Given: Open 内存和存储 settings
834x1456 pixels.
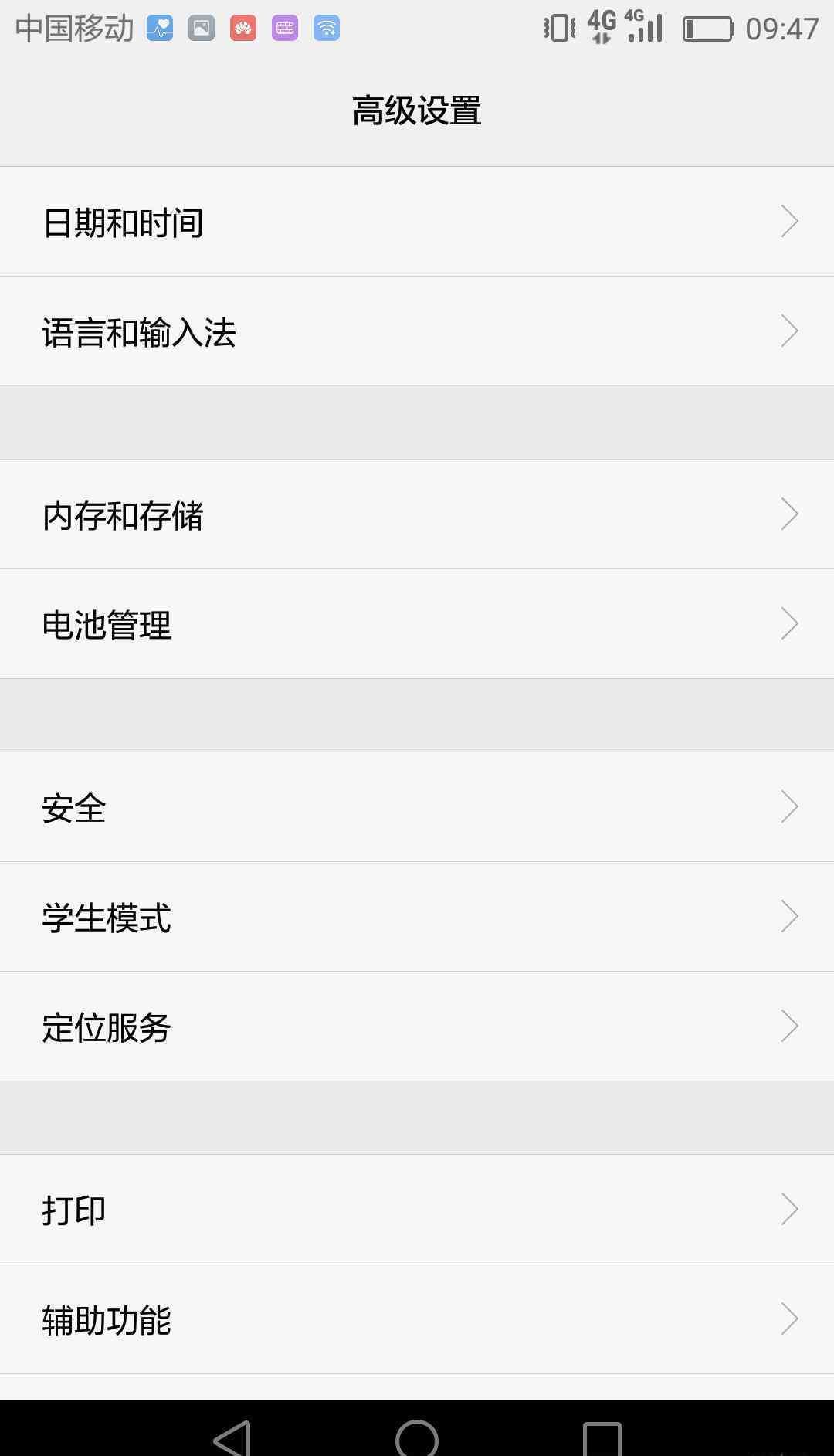Looking at the screenshot, I should (x=417, y=514).
